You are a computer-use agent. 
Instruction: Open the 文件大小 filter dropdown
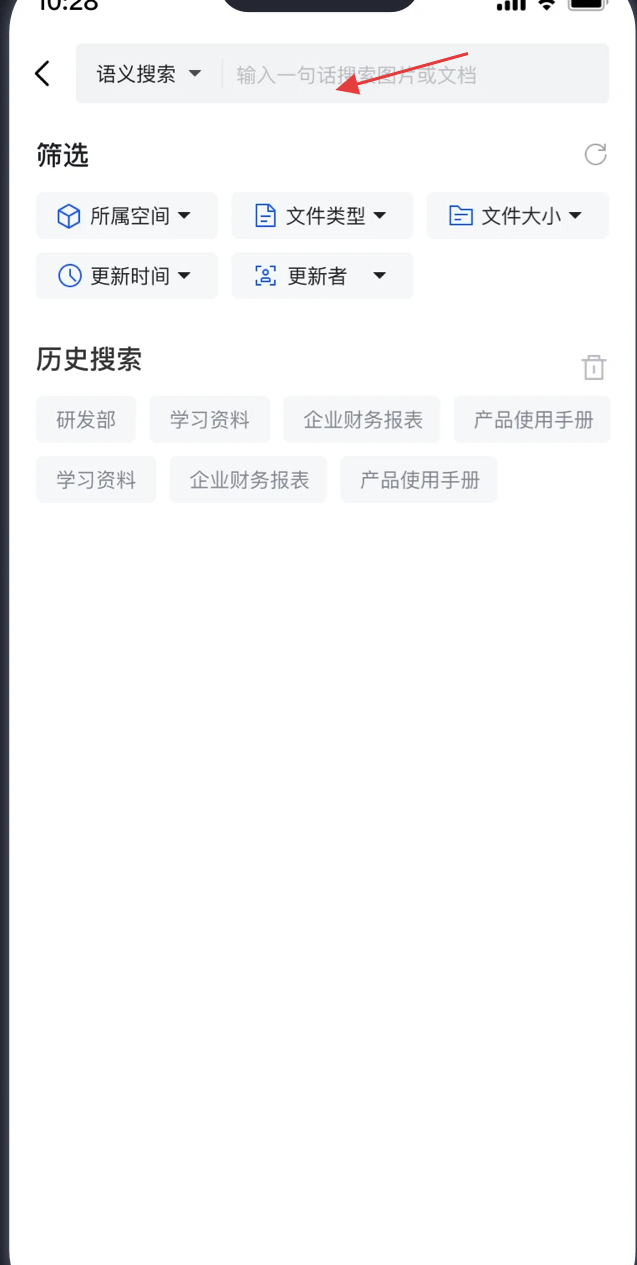pos(517,216)
